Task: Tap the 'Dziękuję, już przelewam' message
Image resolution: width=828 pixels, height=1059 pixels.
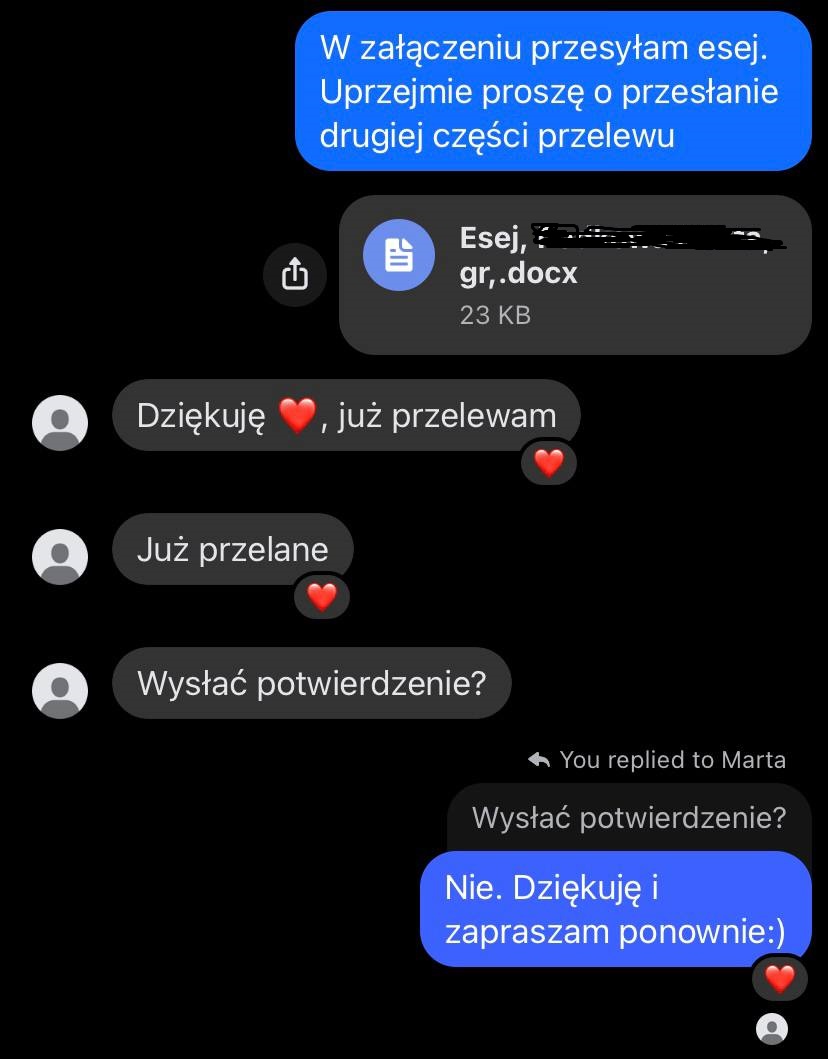Action: 346,414
